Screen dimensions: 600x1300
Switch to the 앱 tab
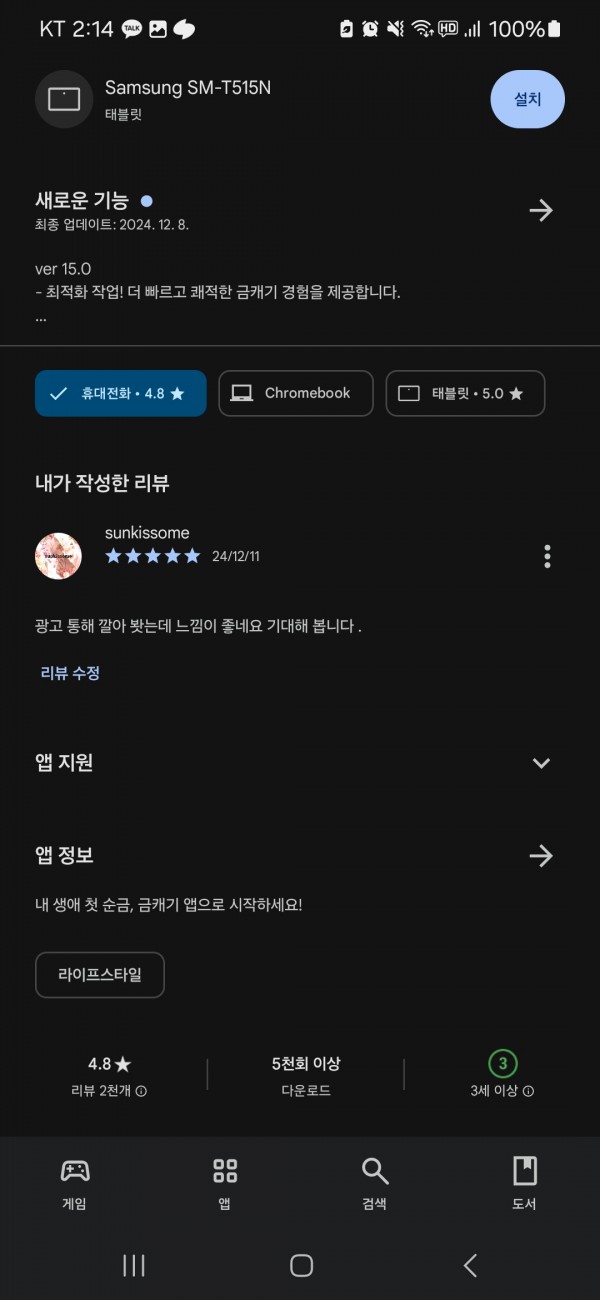click(225, 1183)
